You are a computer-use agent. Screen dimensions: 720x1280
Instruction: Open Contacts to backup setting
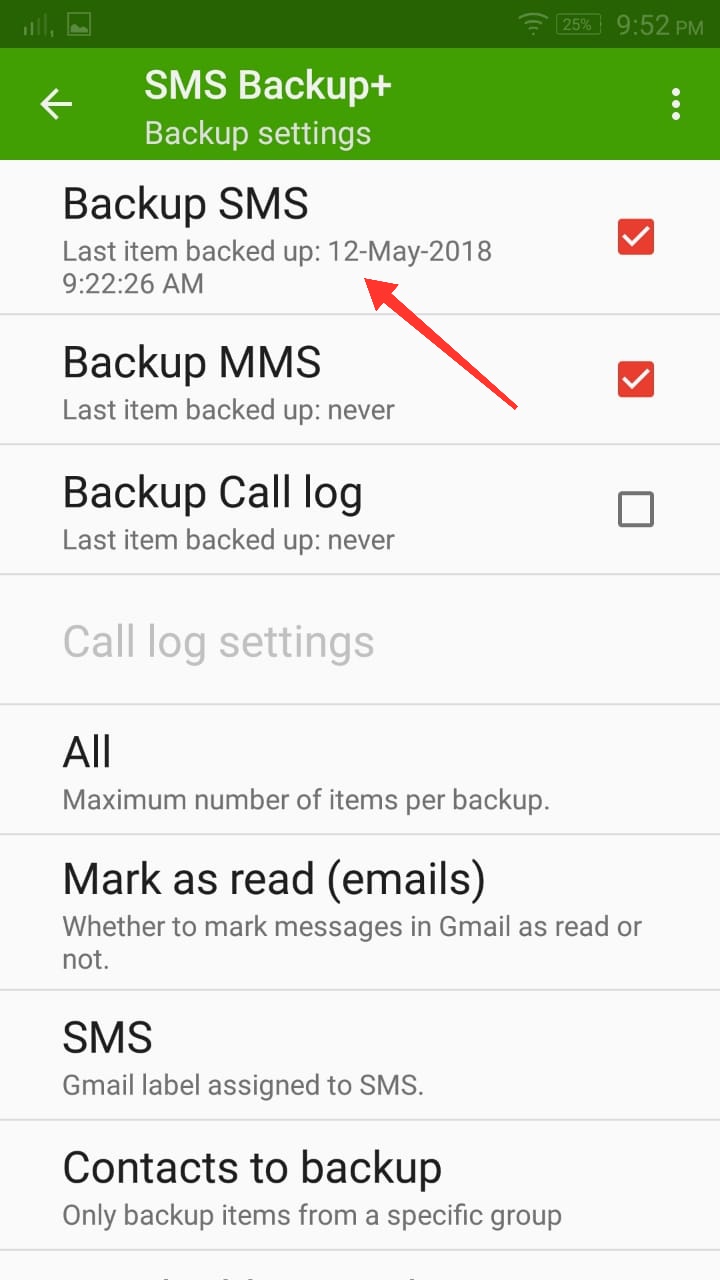360,1186
